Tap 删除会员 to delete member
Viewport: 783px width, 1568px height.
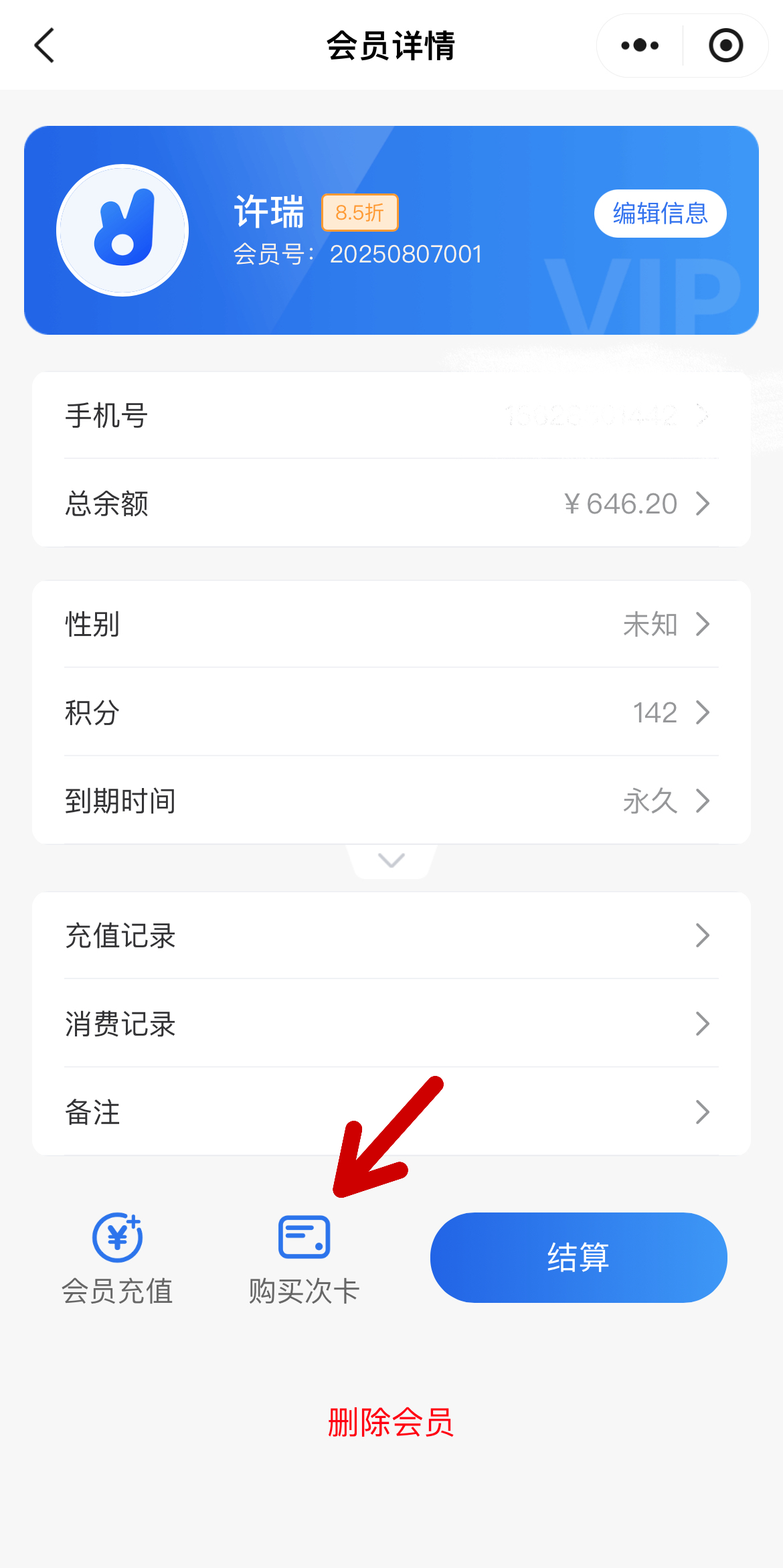click(x=391, y=1422)
